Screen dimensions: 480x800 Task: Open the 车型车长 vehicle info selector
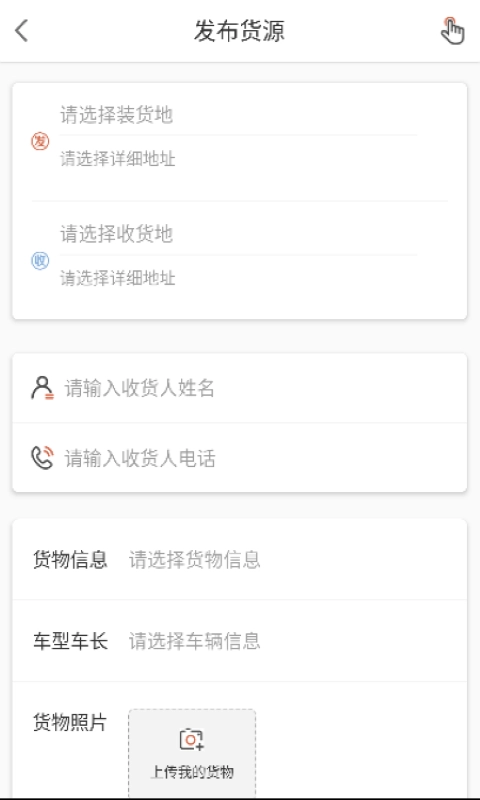[x=239, y=641]
